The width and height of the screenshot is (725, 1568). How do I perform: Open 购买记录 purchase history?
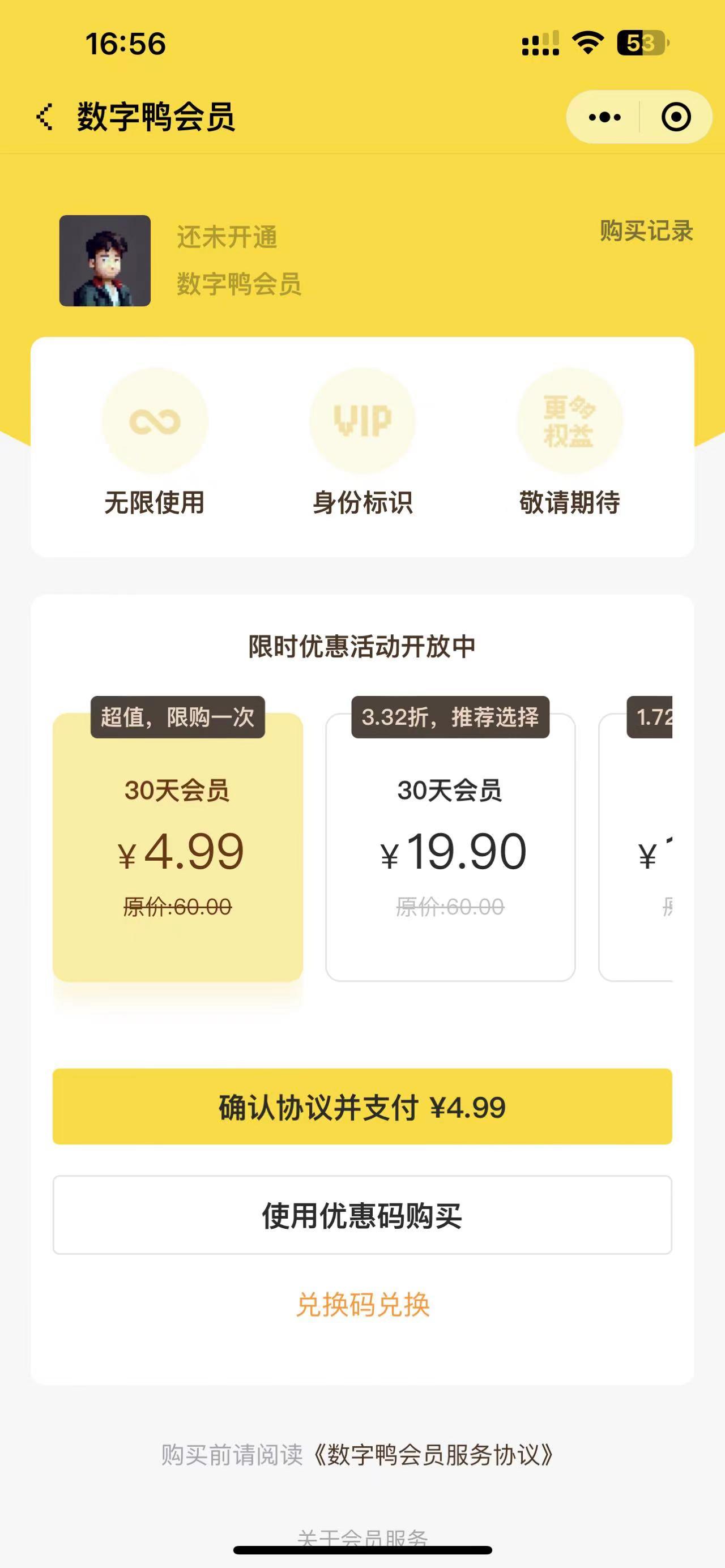pyautogui.click(x=646, y=231)
